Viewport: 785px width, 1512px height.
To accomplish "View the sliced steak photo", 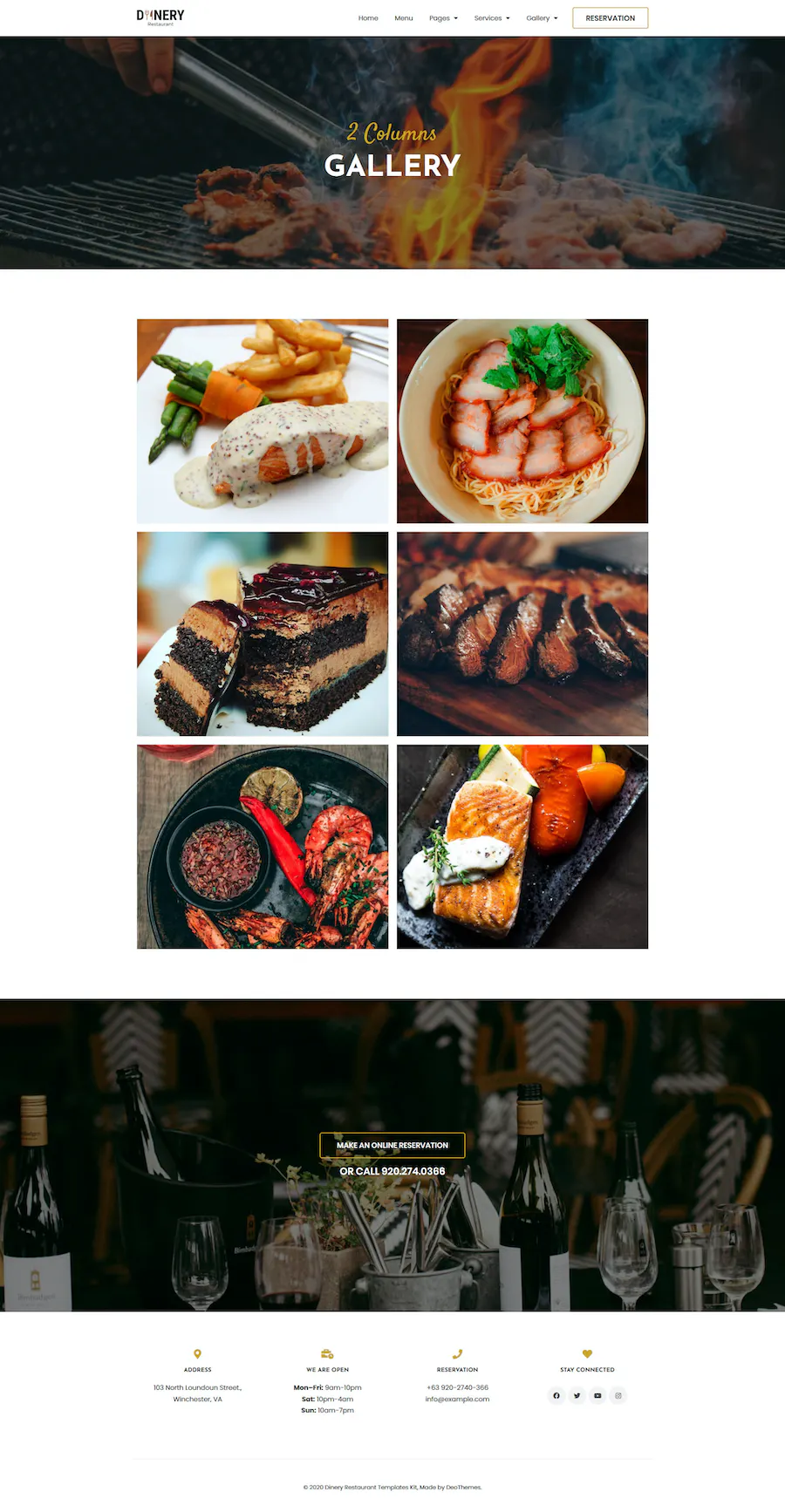I will pos(522,634).
